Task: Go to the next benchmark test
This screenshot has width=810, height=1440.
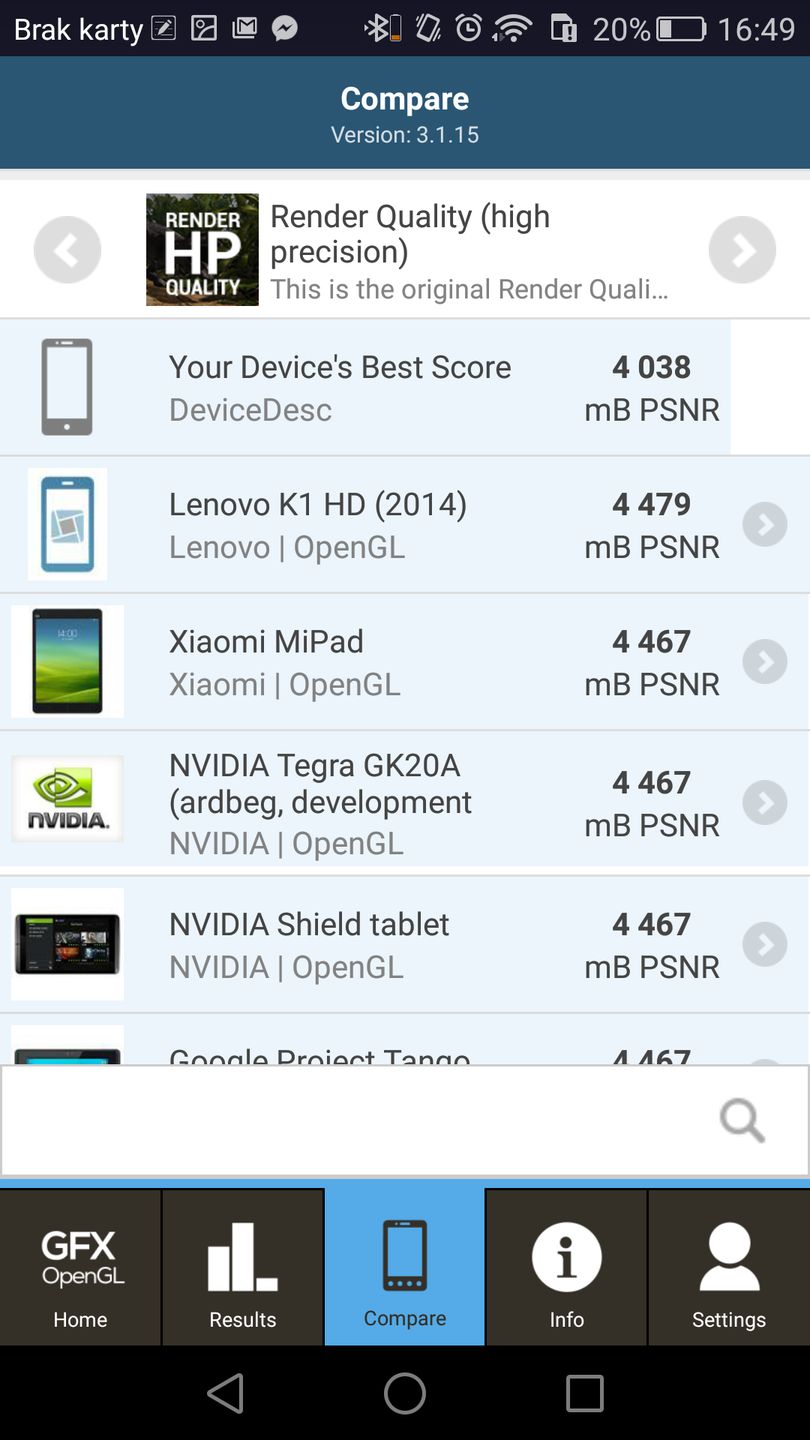Action: (x=742, y=250)
